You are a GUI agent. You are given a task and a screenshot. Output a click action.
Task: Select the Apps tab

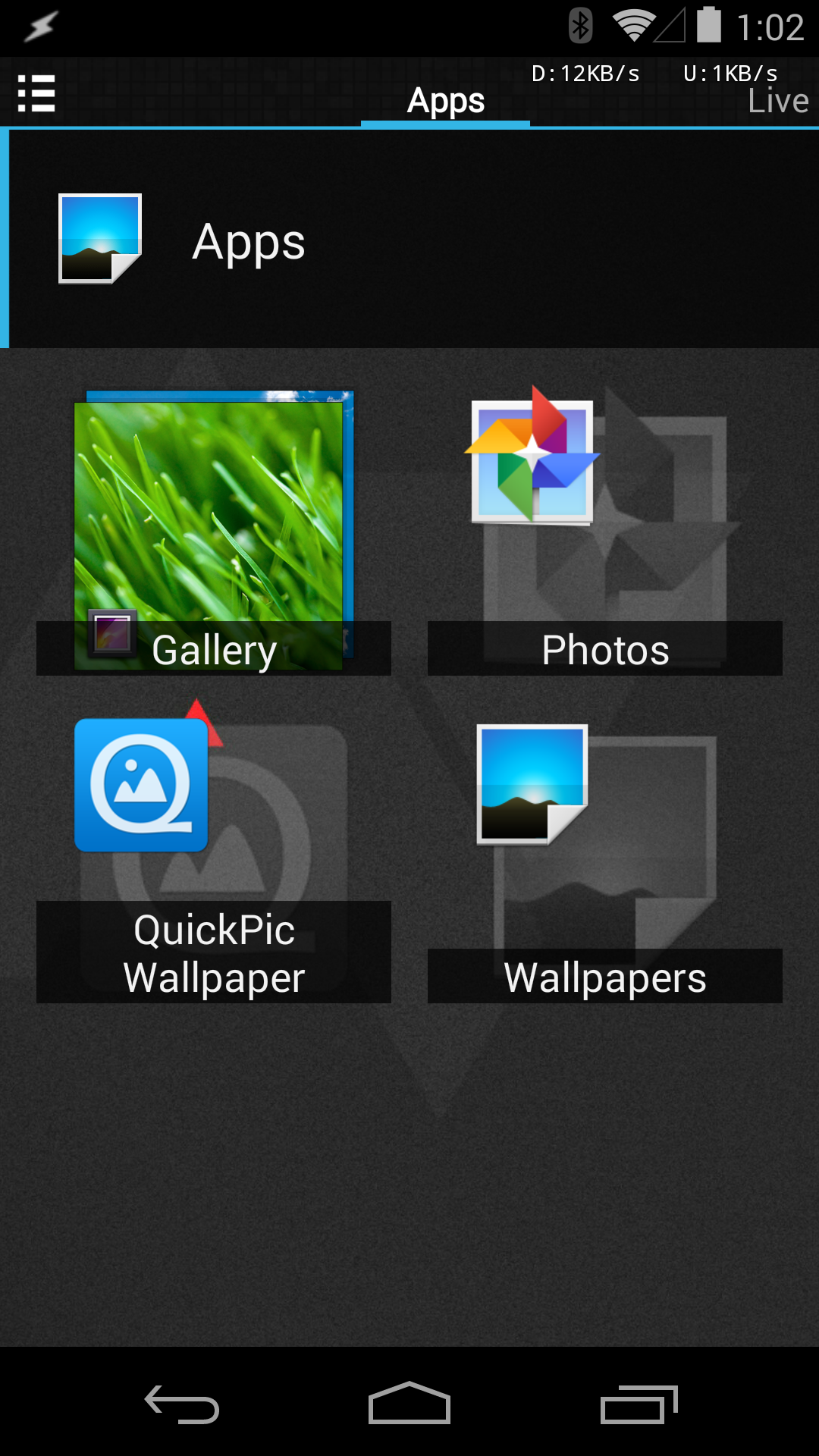coord(445,100)
